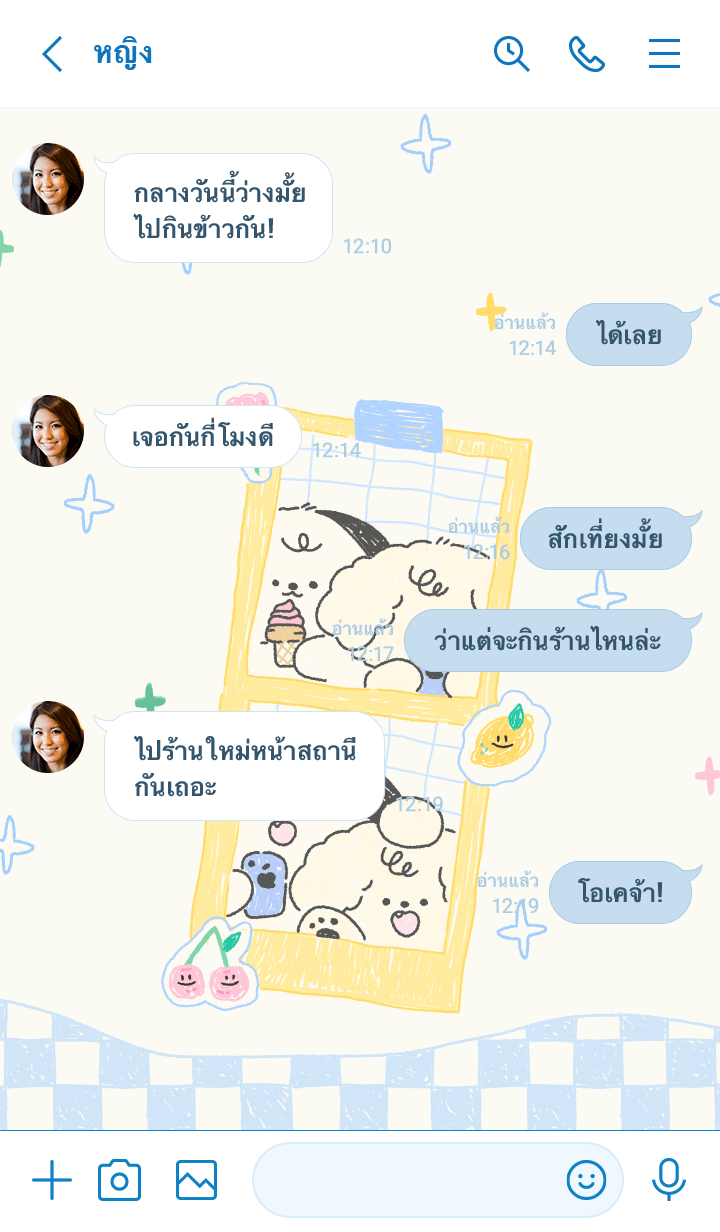Launch the camera from the chat

coord(119,1181)
